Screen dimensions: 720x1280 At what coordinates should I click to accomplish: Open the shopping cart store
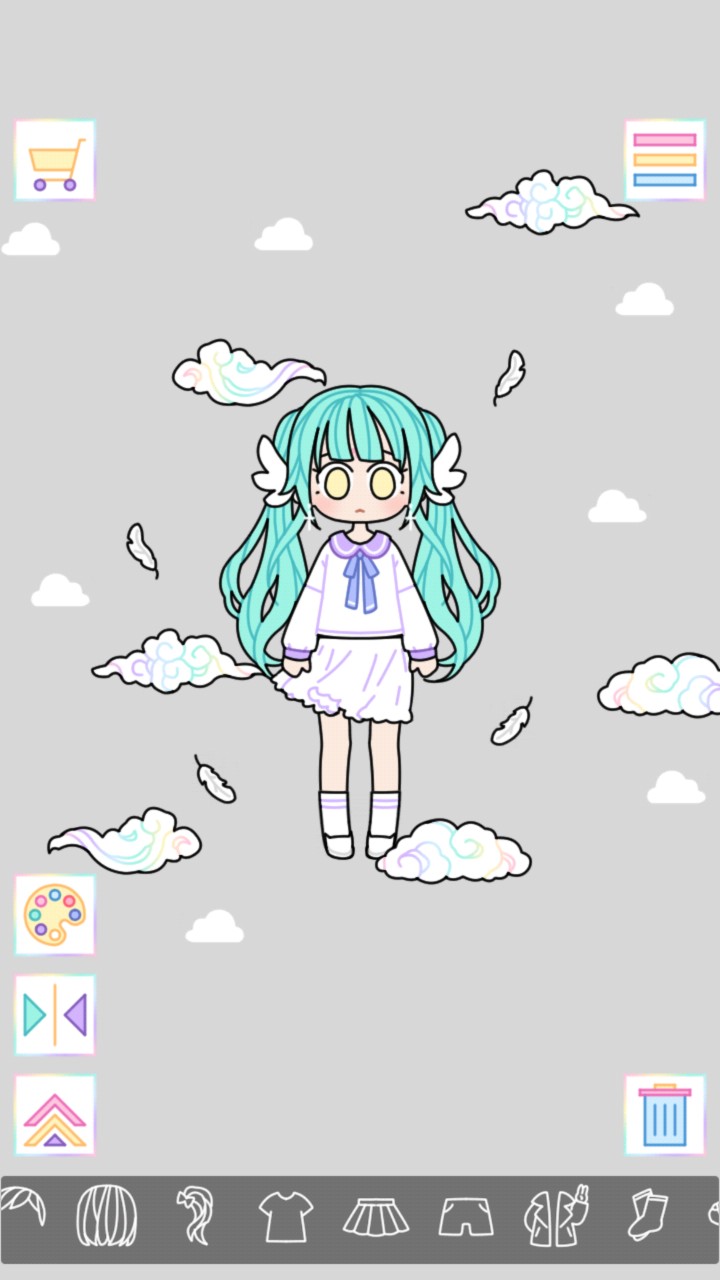[55, 160]
